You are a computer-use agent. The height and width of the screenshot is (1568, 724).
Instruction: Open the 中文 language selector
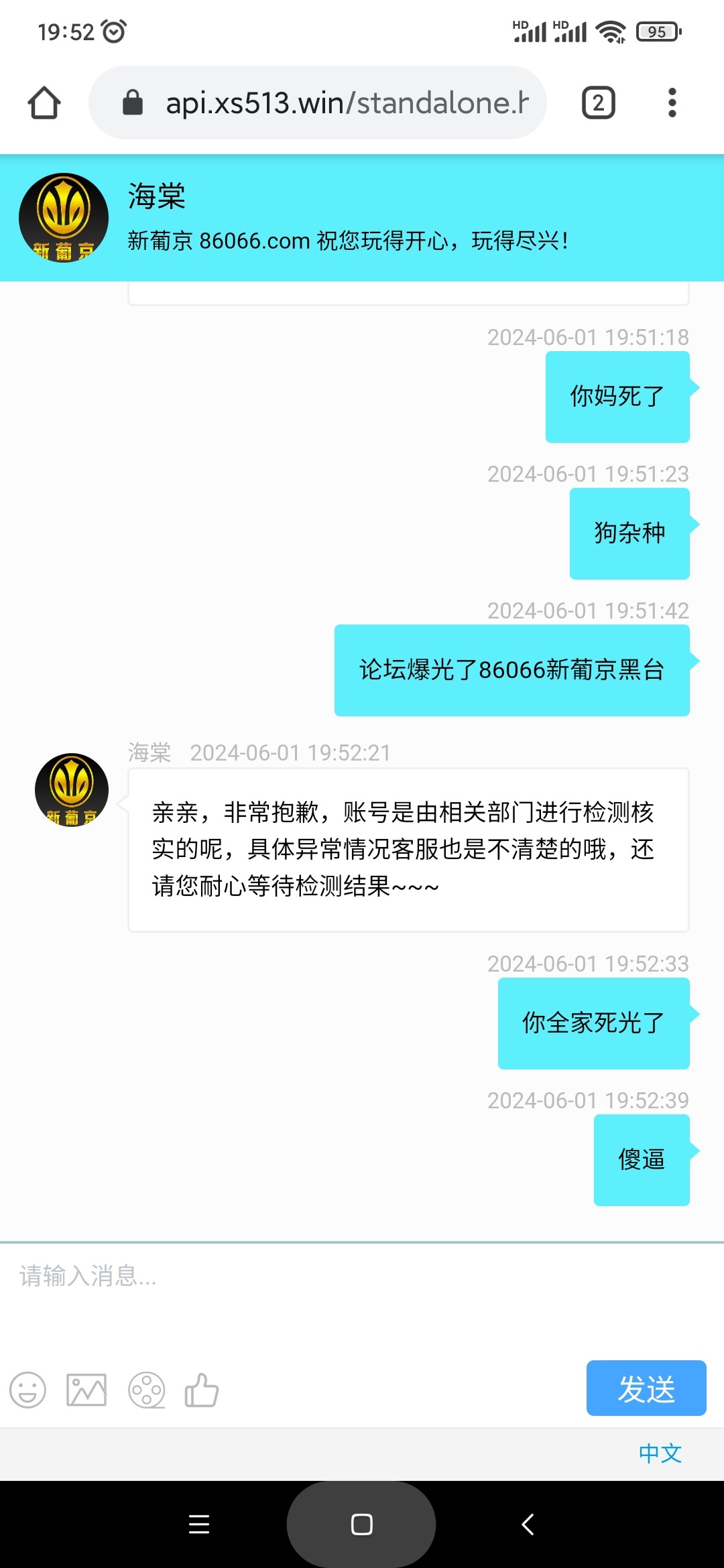[660, 1453]
